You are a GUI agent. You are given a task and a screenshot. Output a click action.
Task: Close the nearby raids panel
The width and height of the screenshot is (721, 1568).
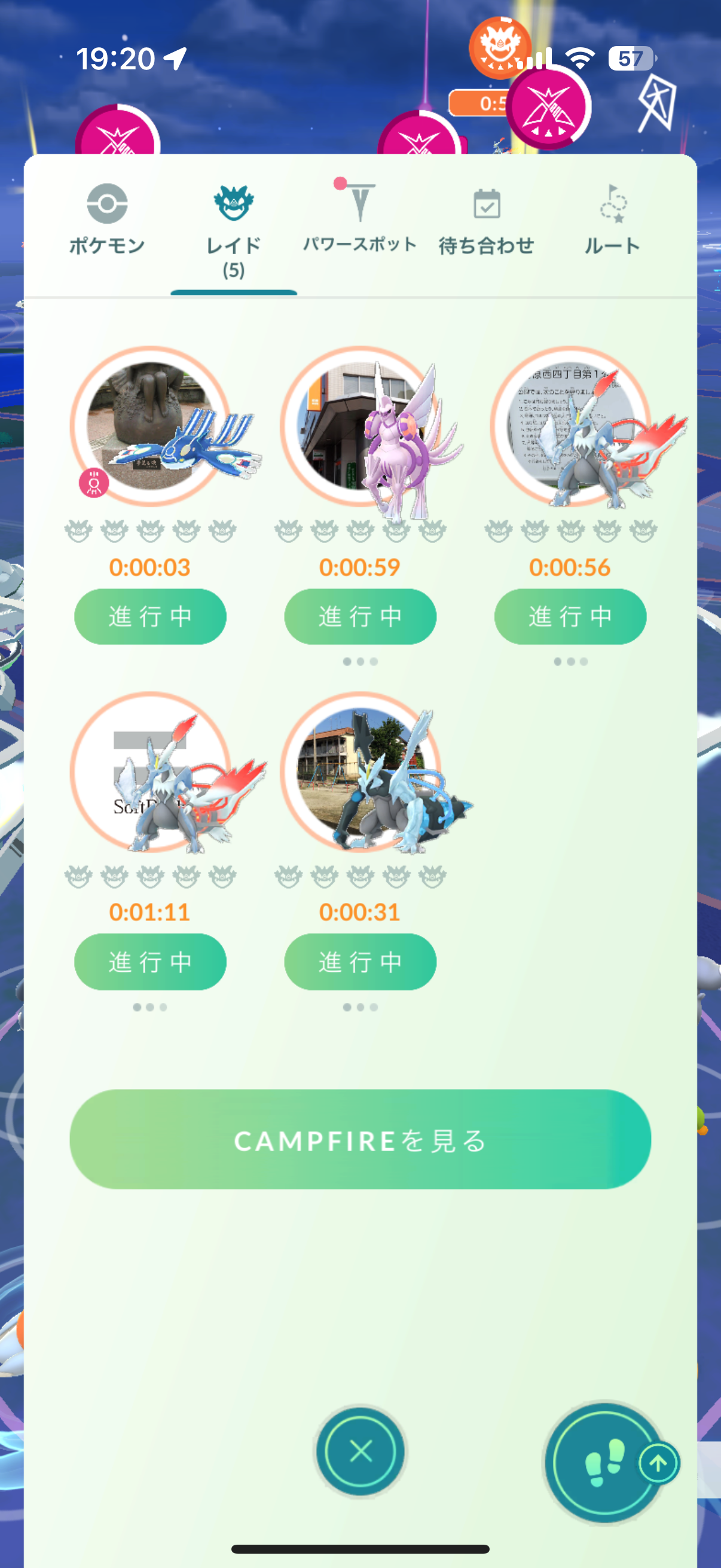361,1451
